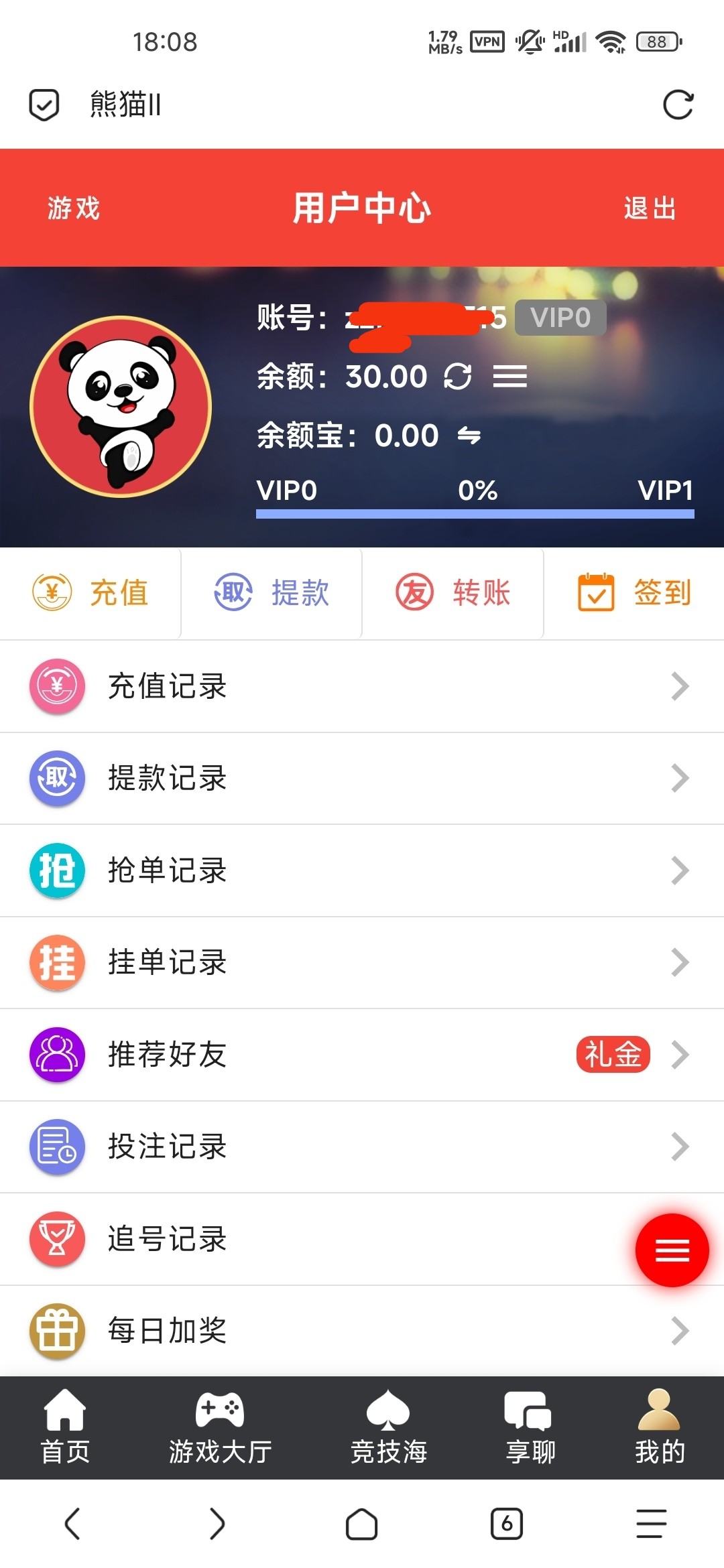View 投注记录 betting history
This screenshot has width=724, height=1568.
coord(362,1147)
